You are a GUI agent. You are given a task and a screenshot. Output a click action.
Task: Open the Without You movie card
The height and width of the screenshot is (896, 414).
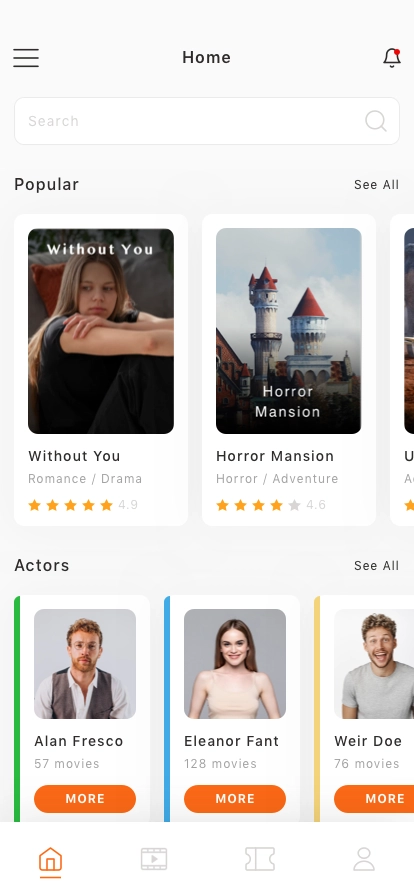[x=101, y=370]
